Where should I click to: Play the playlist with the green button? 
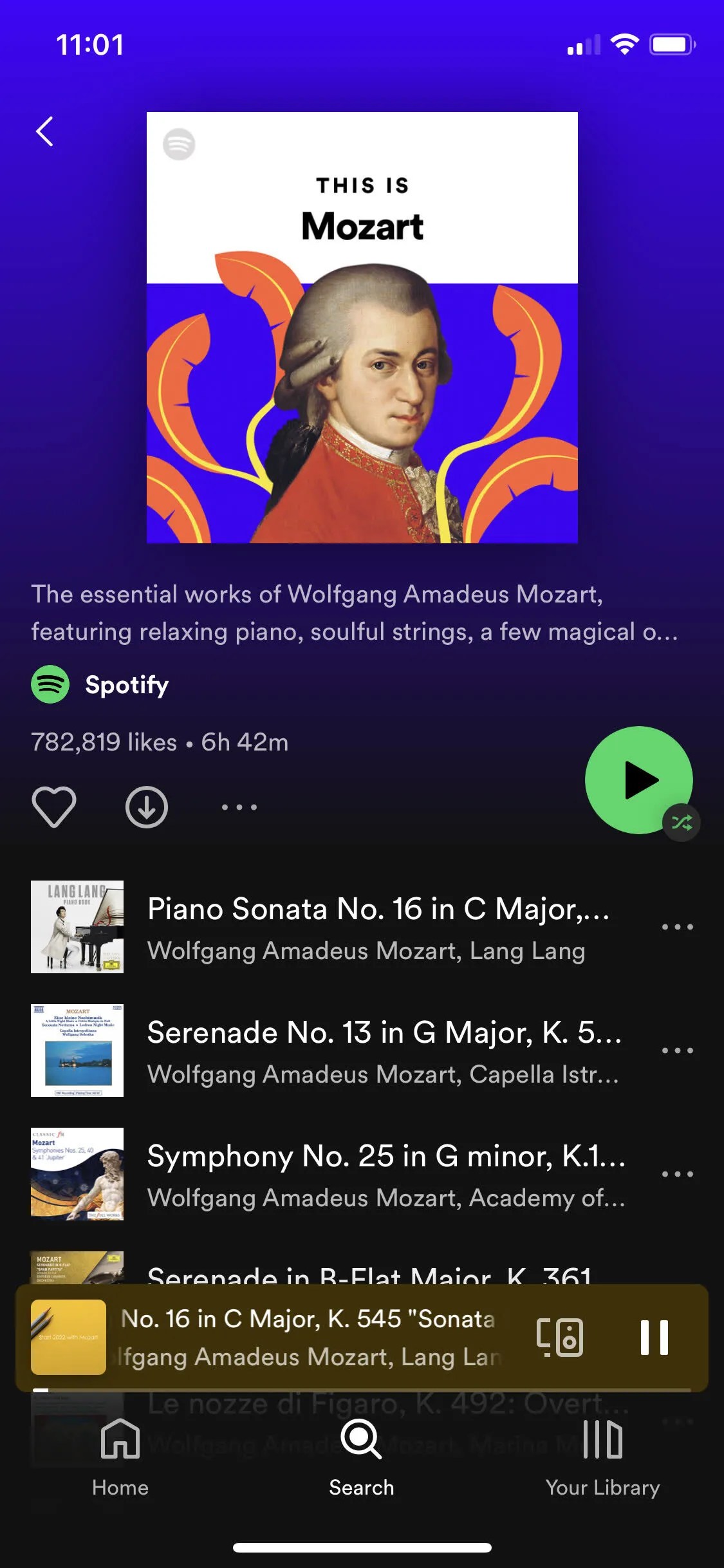pos(637,779)
